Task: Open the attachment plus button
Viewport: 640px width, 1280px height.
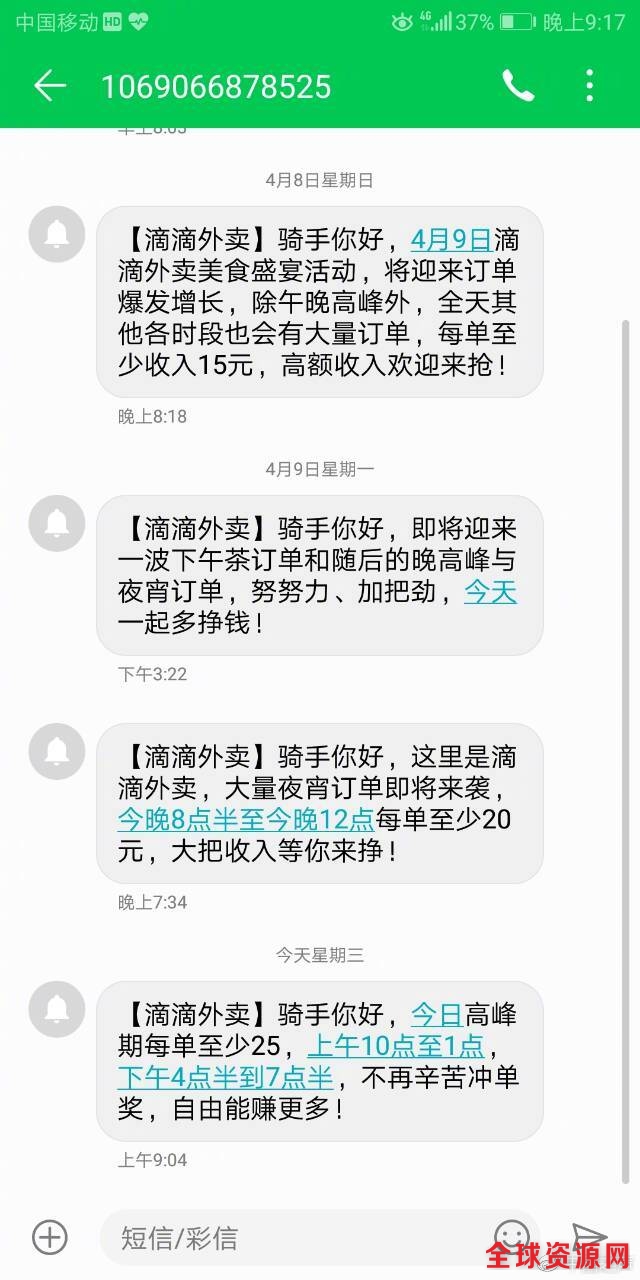Action: pos(49,1237)
